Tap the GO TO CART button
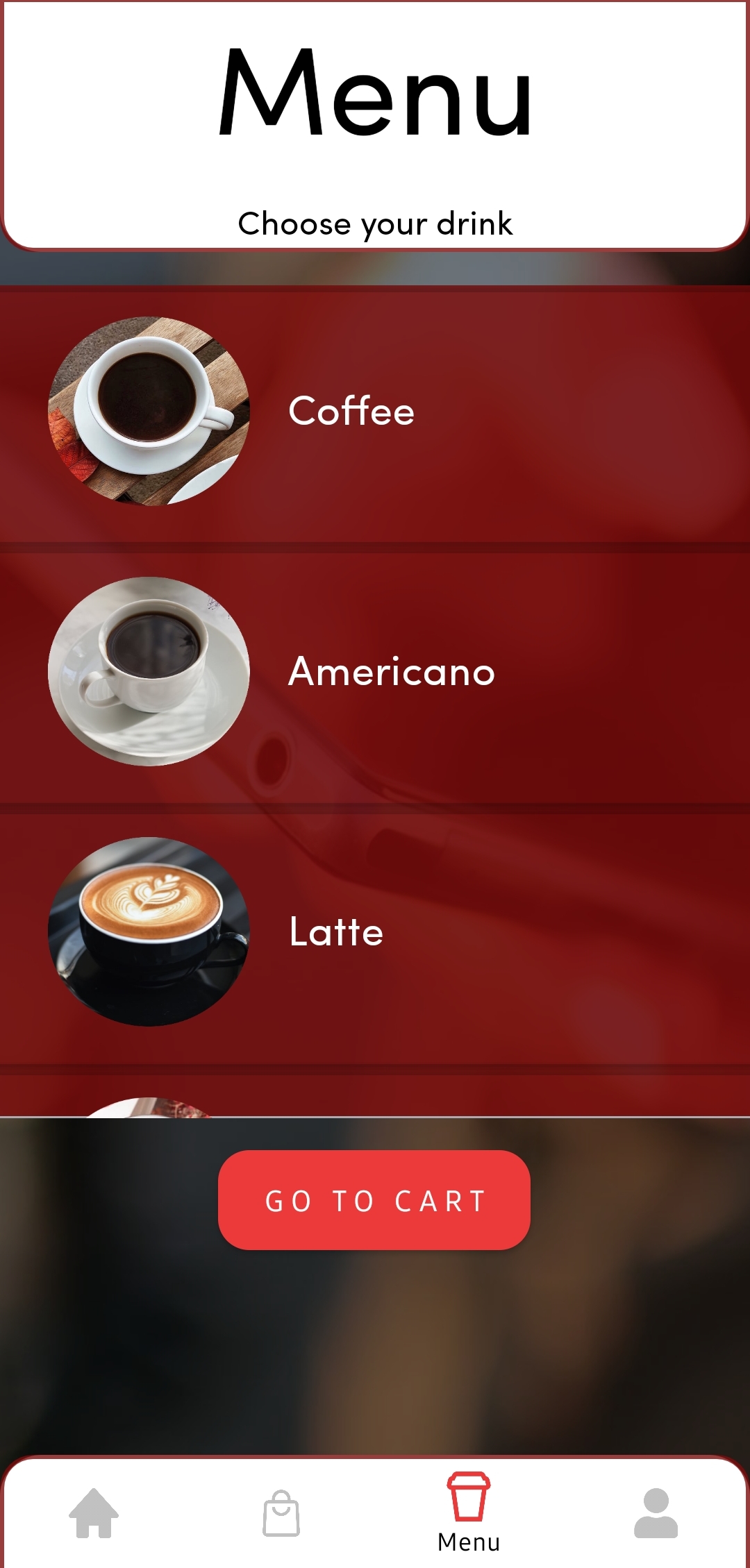The width and height of the screenshot is (750, 1568). coord(374,1200)
